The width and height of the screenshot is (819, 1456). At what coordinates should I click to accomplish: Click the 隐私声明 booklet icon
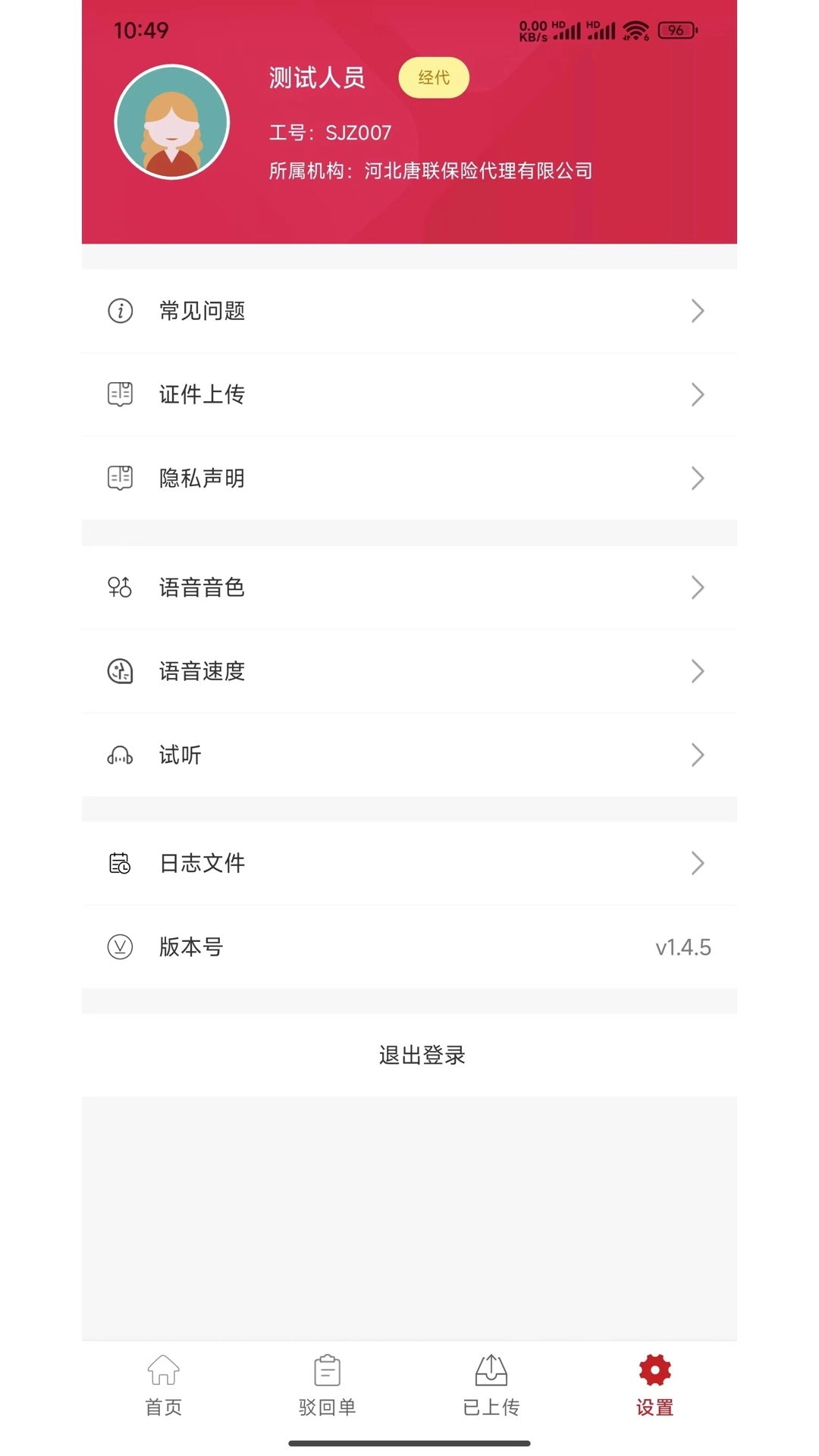119,478
